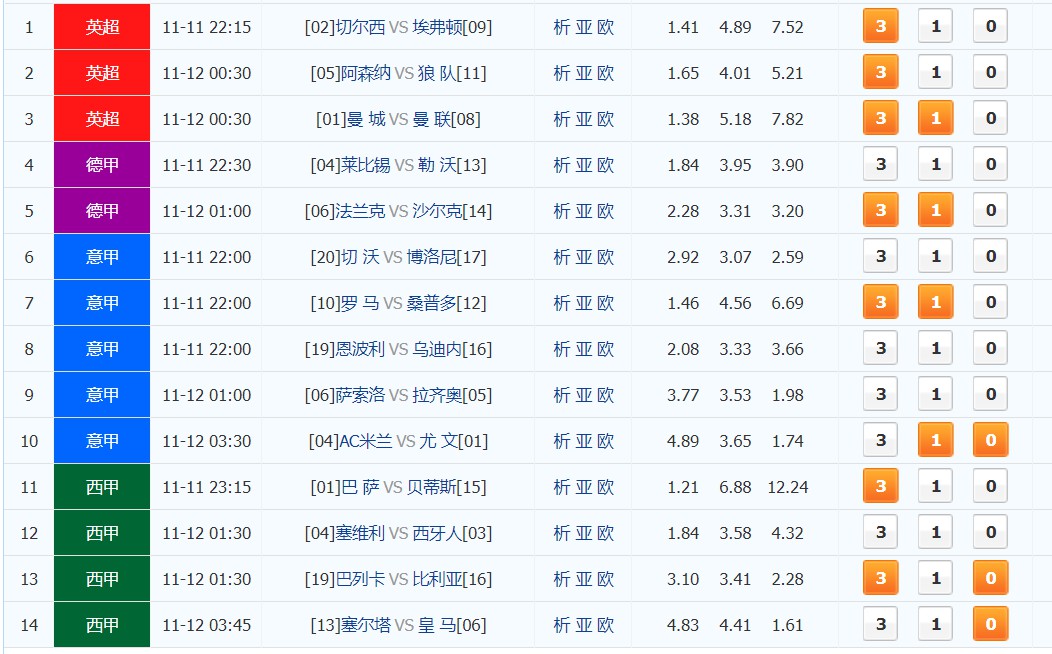Select 1 for 阿森纳 VS 狼队

click(936, 73)
